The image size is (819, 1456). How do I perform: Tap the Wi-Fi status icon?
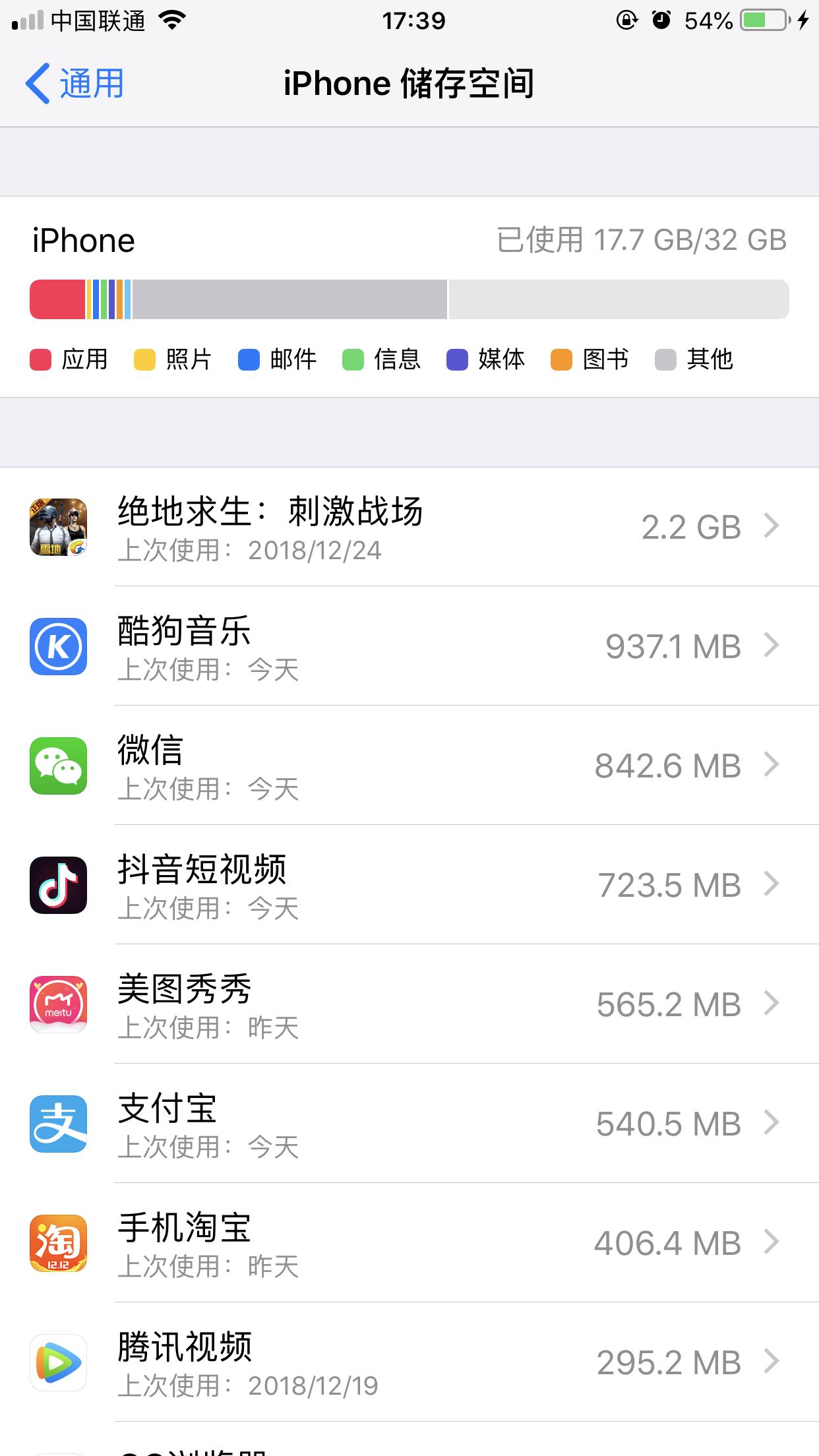[x=171, y=20]
